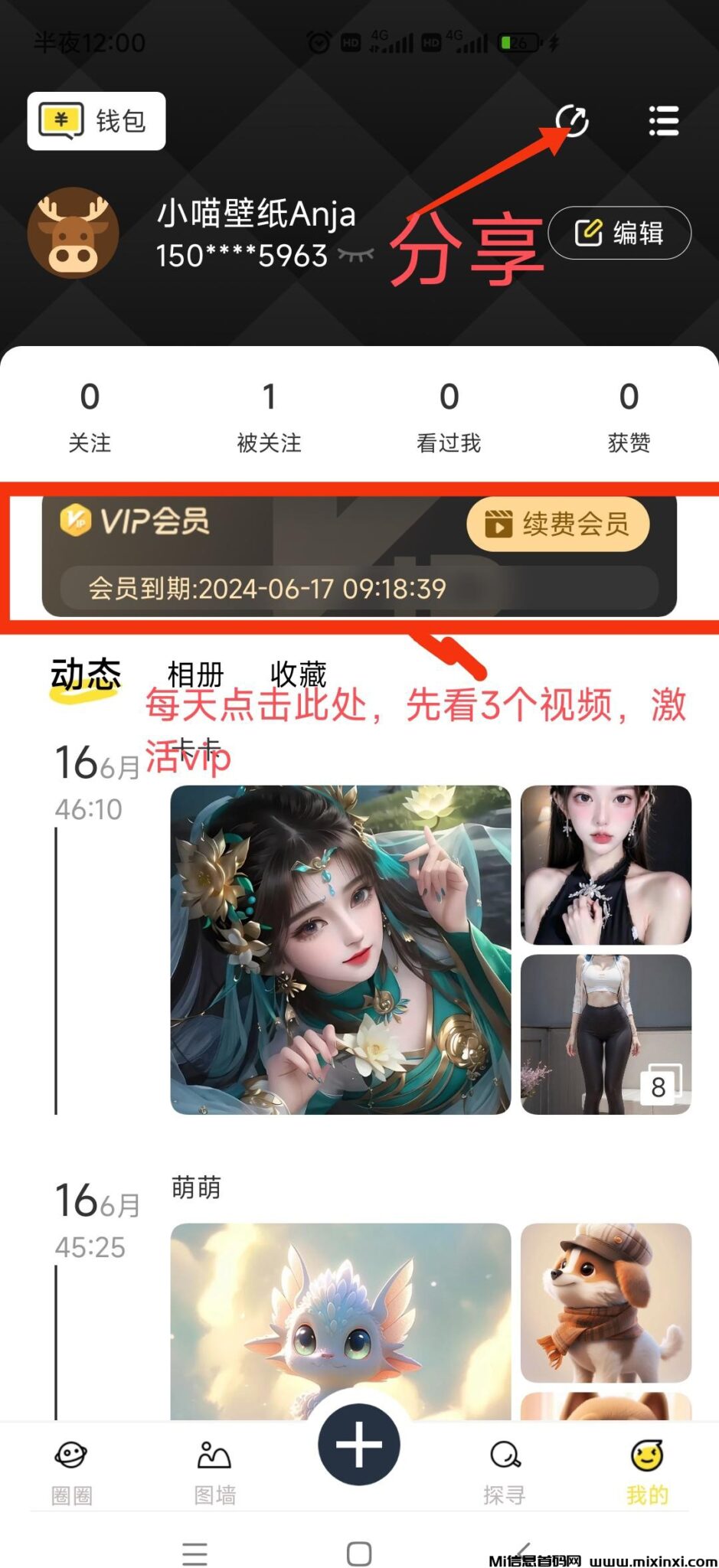This screenshot has width=719, height=1568.
Task: Edit profile with the 编辑 button
Action: coord(619,233)
